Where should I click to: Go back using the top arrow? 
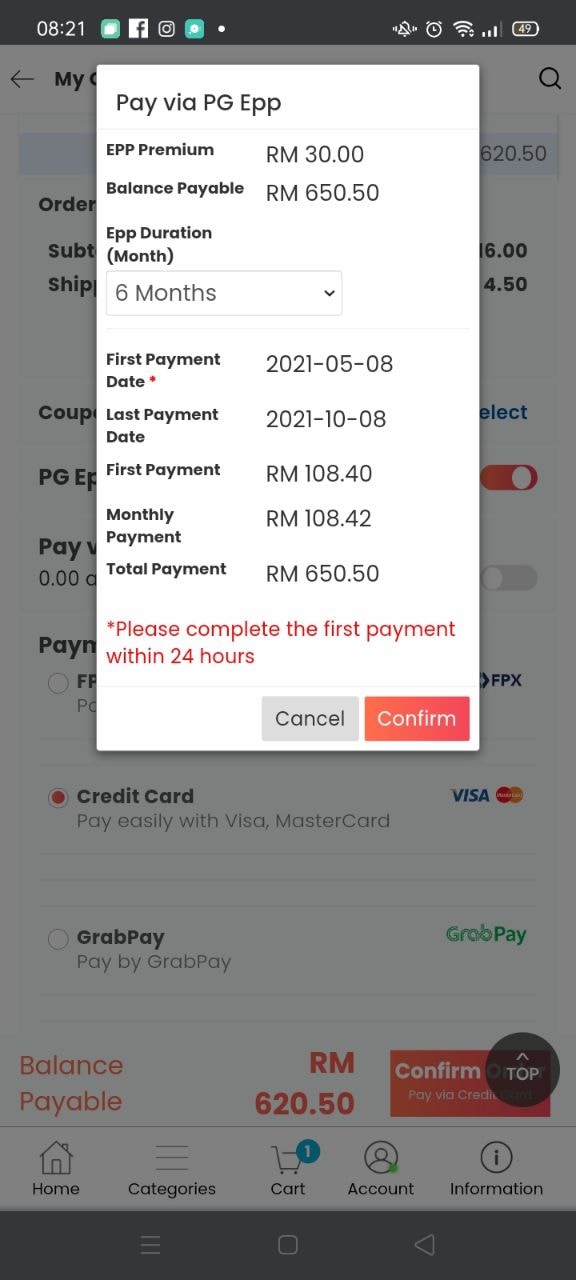pyautogui.click(x=22, y=79)
